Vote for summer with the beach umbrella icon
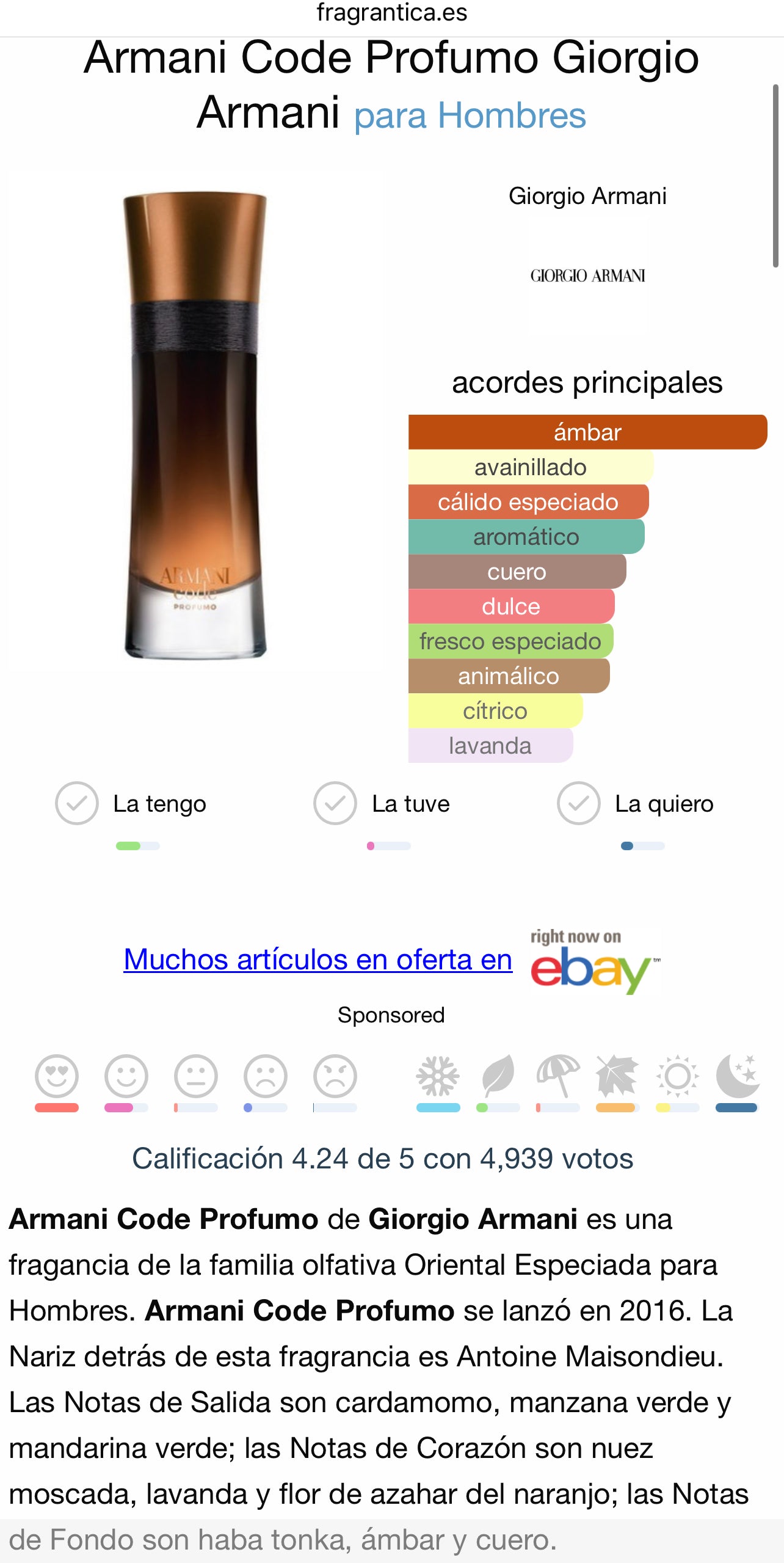 [557, 1076]
